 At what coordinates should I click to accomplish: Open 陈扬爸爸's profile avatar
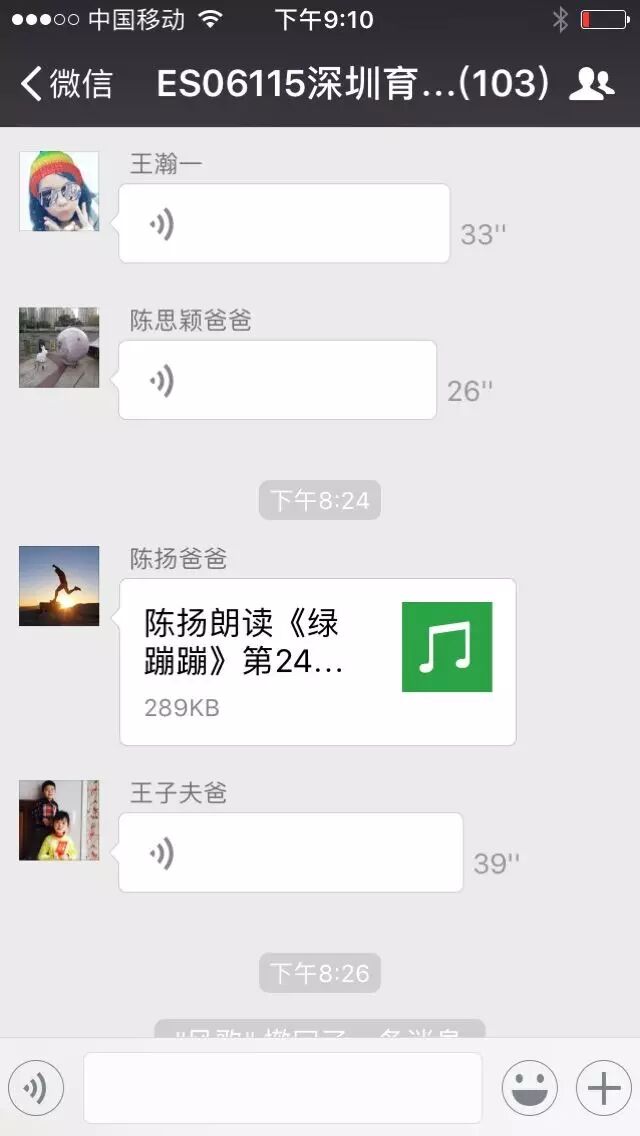point(59,586)
